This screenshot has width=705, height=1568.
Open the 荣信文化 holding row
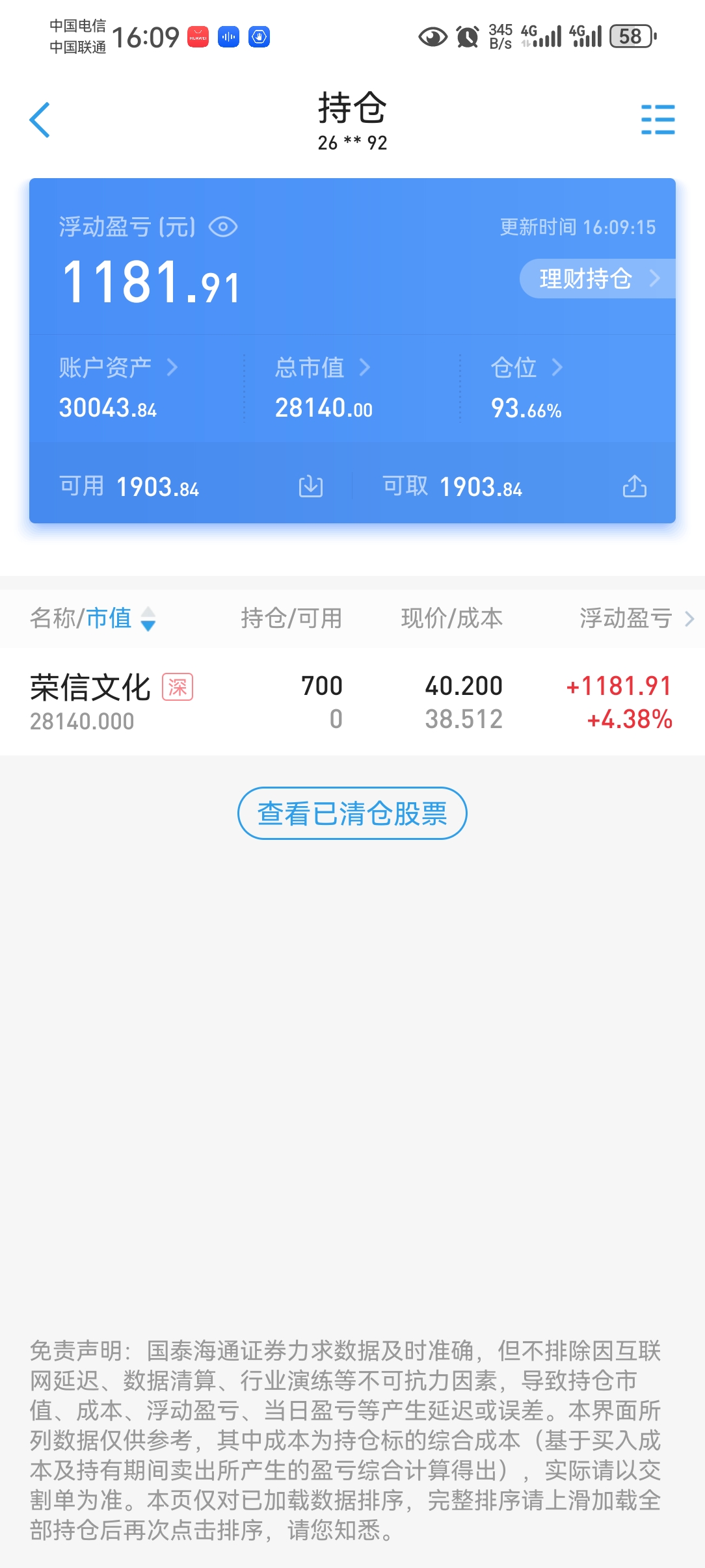tap(351, 702)
